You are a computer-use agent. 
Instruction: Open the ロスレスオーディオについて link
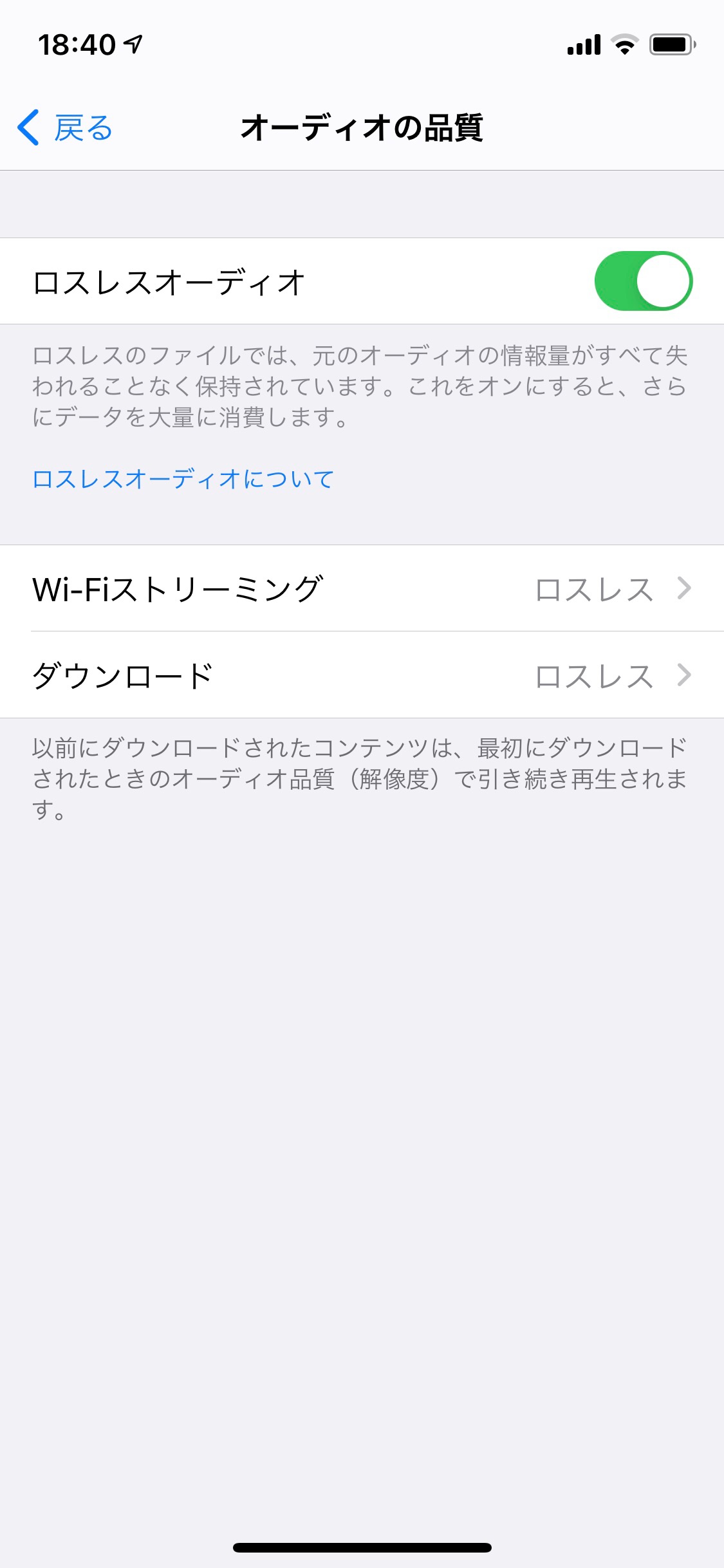[x=183, y=479]
